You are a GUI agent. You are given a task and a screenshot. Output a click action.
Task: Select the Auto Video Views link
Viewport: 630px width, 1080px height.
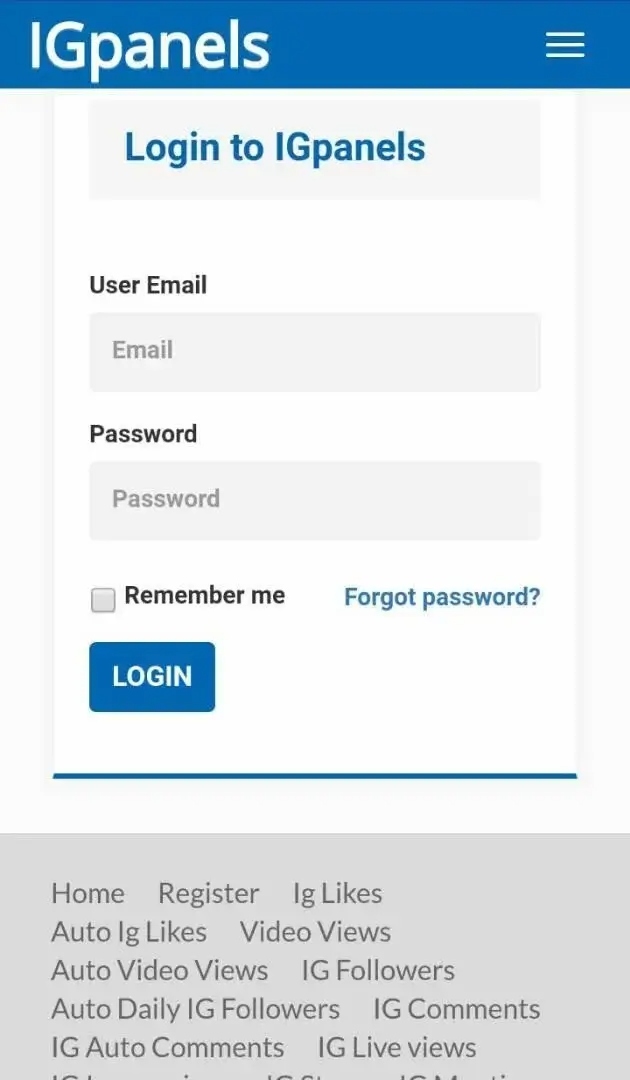(x=160, y=970)
